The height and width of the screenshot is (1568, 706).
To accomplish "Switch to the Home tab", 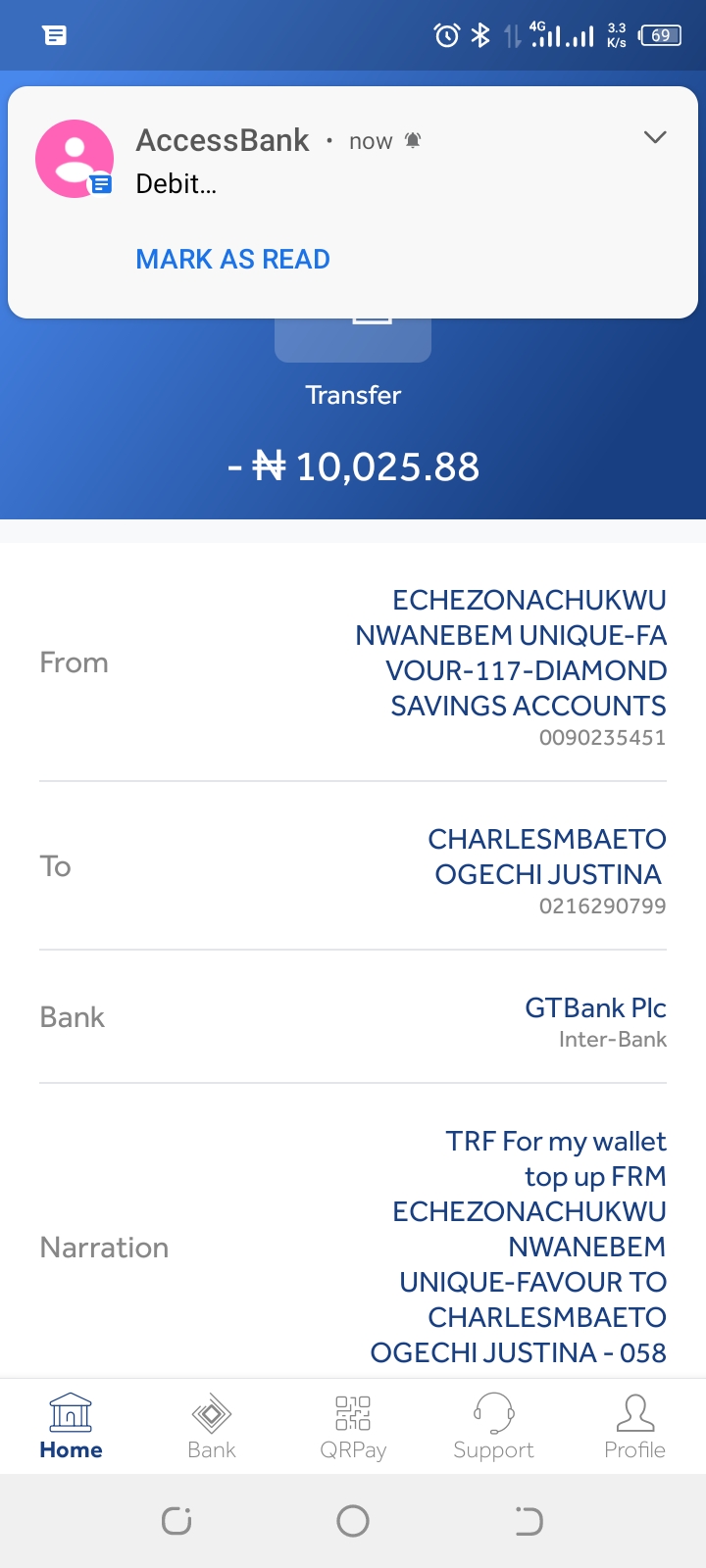I will coord(71,1427).
